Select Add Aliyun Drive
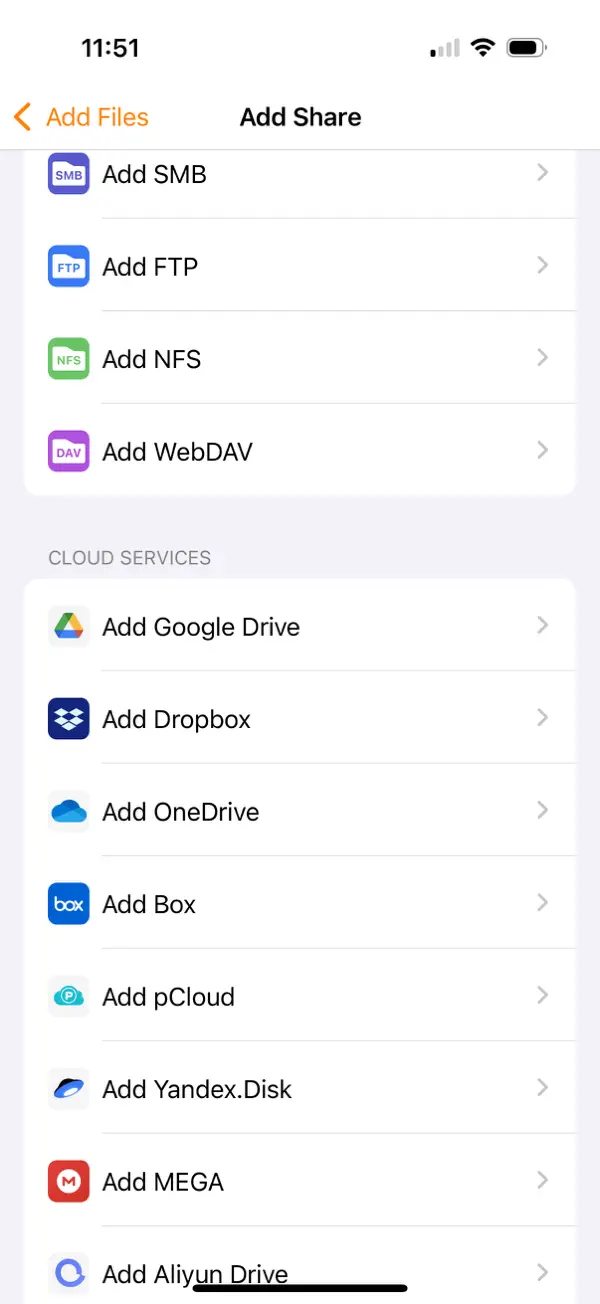The width and height of the screenshot is (600, 1304). tap(300, 1266)
